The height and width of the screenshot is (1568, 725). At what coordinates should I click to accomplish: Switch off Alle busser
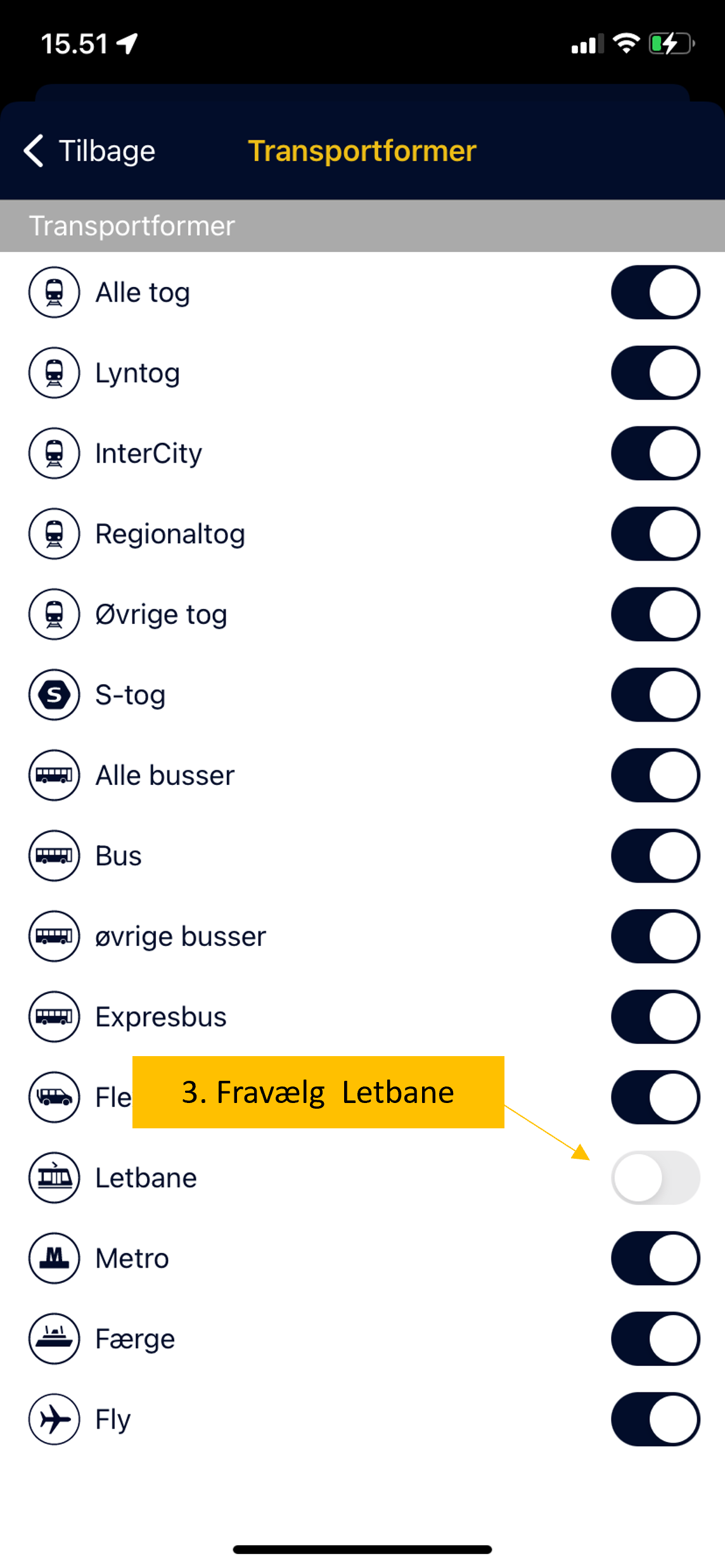click(655, 775)
